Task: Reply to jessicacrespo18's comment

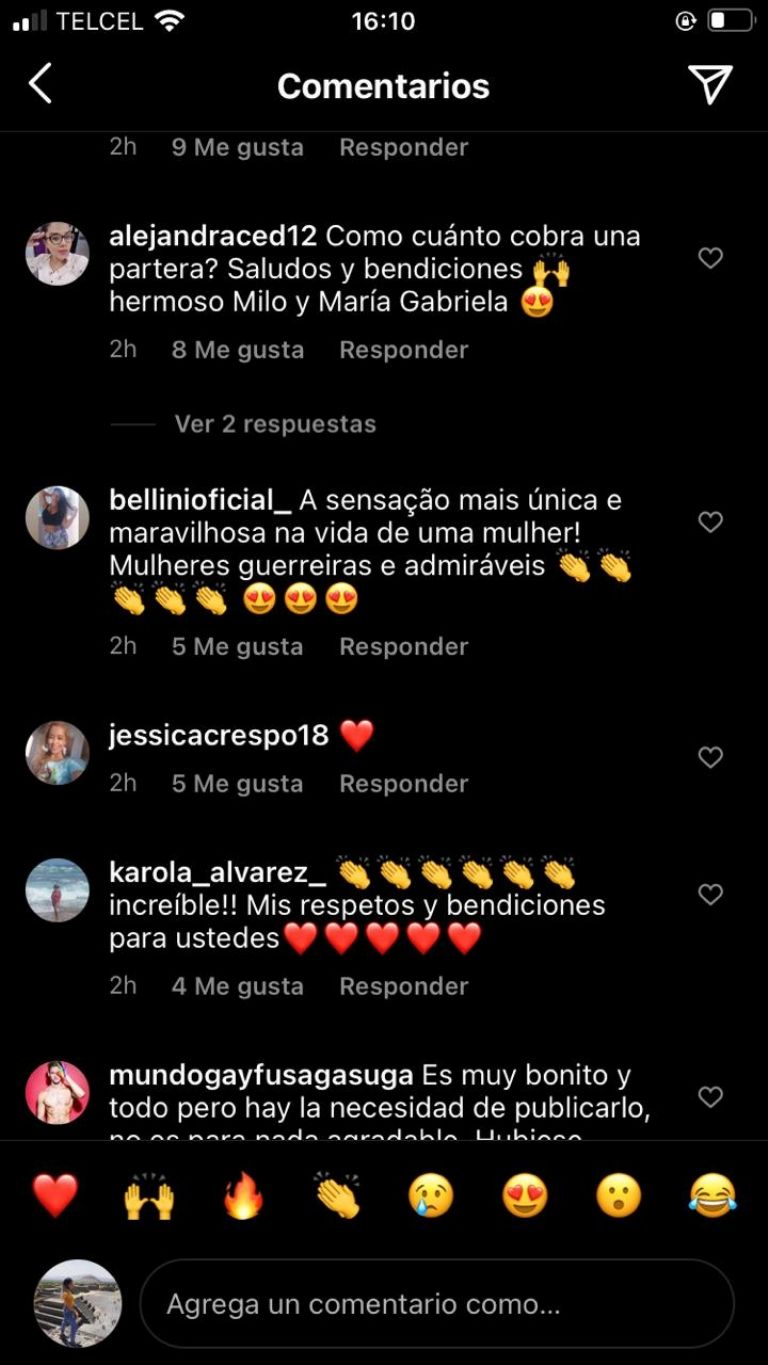Action: point(403,784)
